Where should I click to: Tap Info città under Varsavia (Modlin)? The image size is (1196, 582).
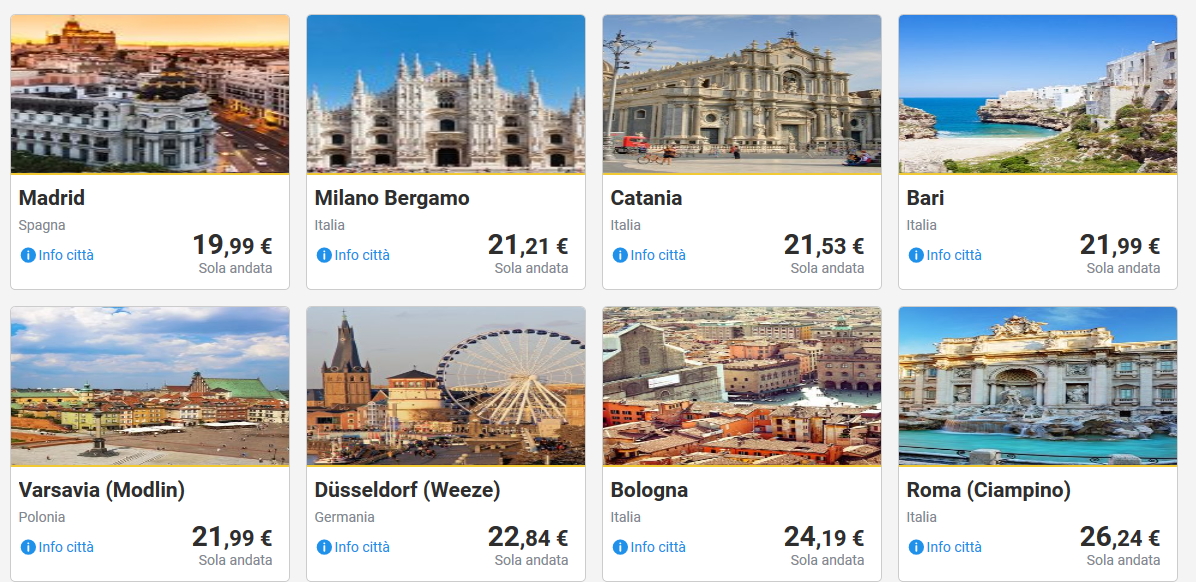click(58, 547)
